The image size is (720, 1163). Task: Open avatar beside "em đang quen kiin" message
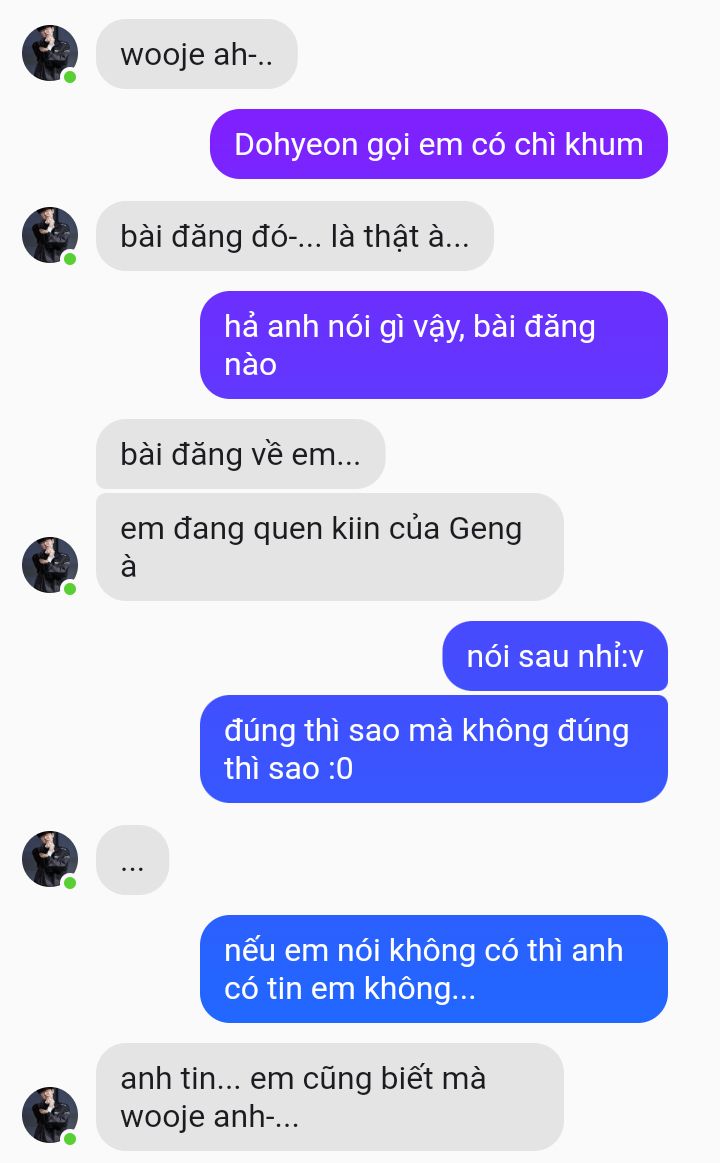50,565
